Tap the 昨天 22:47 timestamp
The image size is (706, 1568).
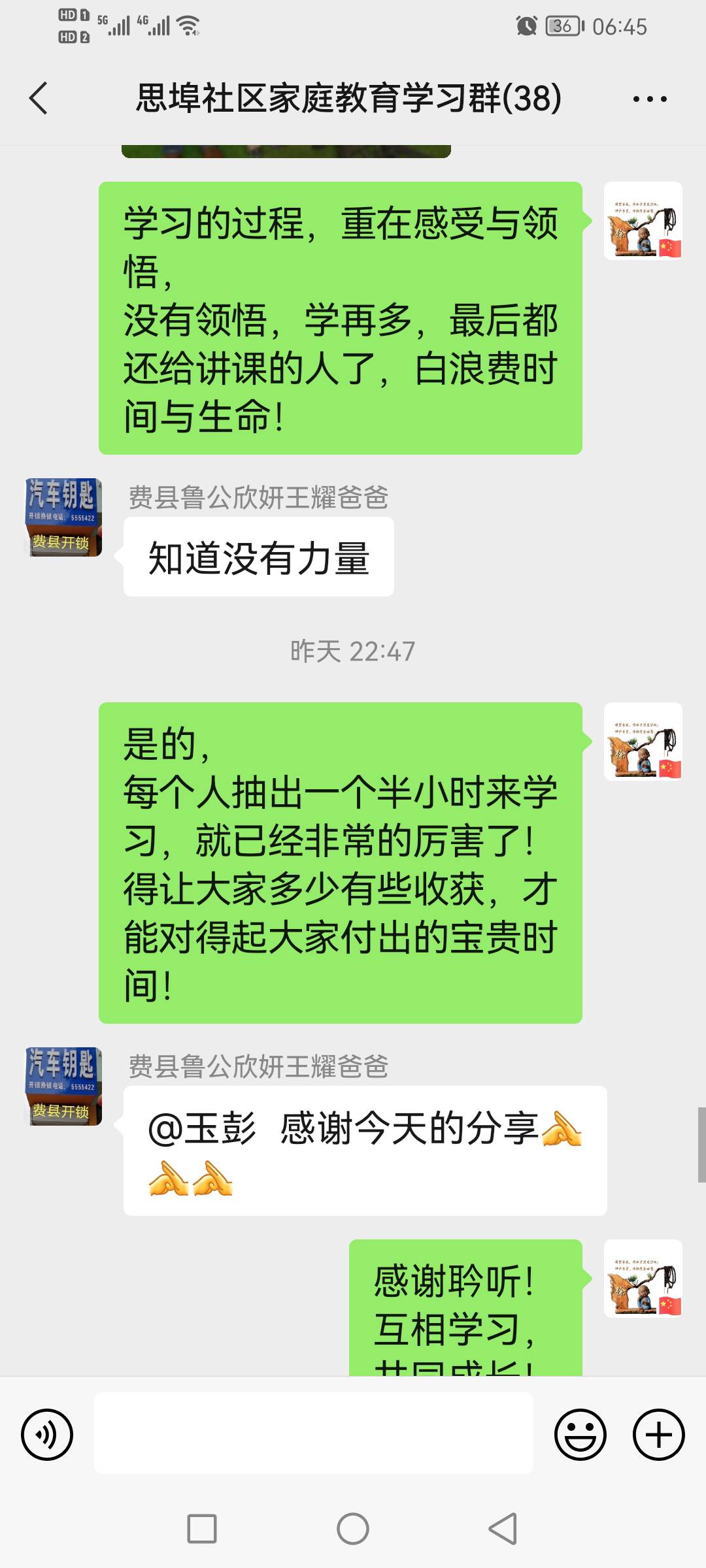pos(353,649)
